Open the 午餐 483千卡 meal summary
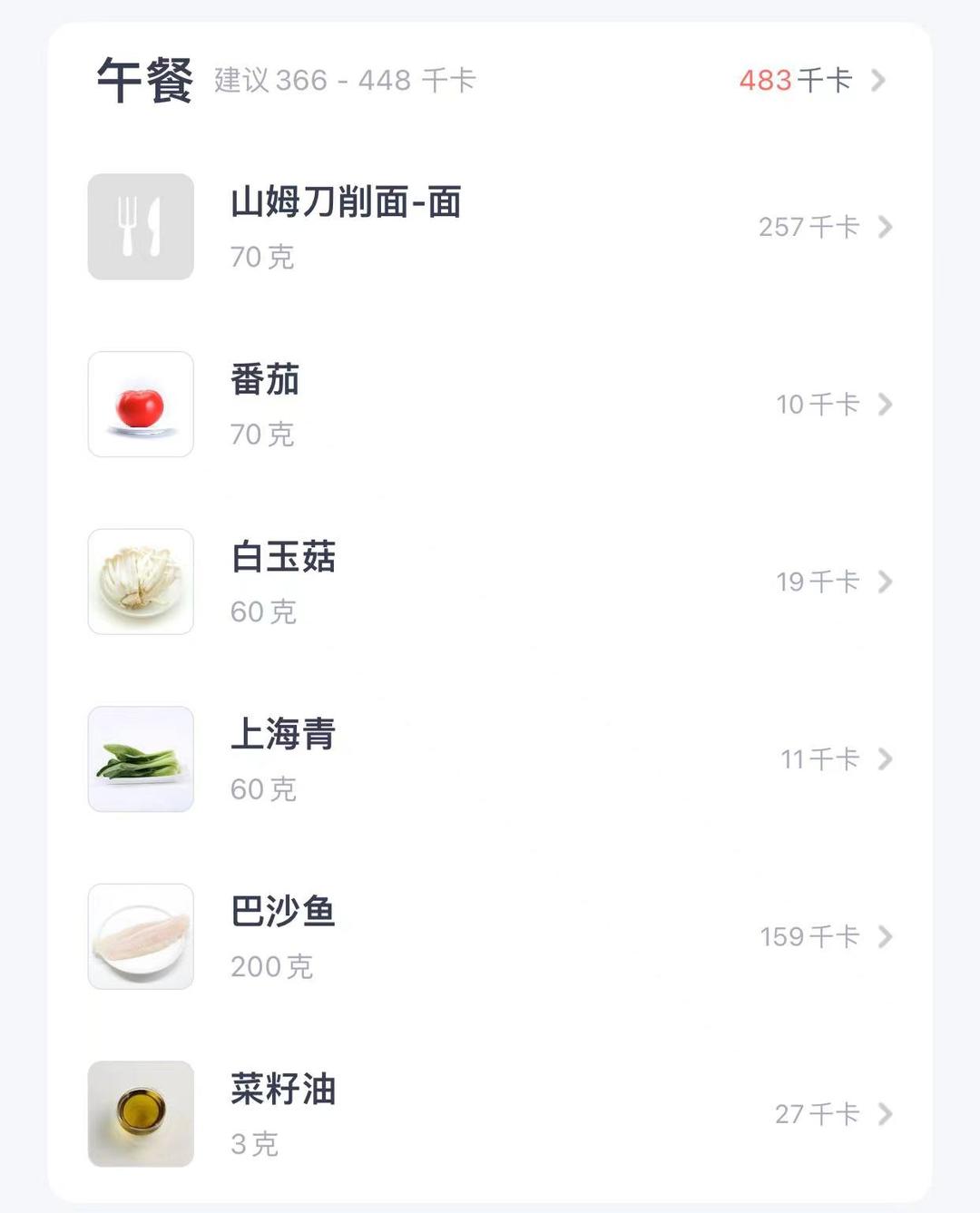980x1213 pixels. tap(811, 81)
